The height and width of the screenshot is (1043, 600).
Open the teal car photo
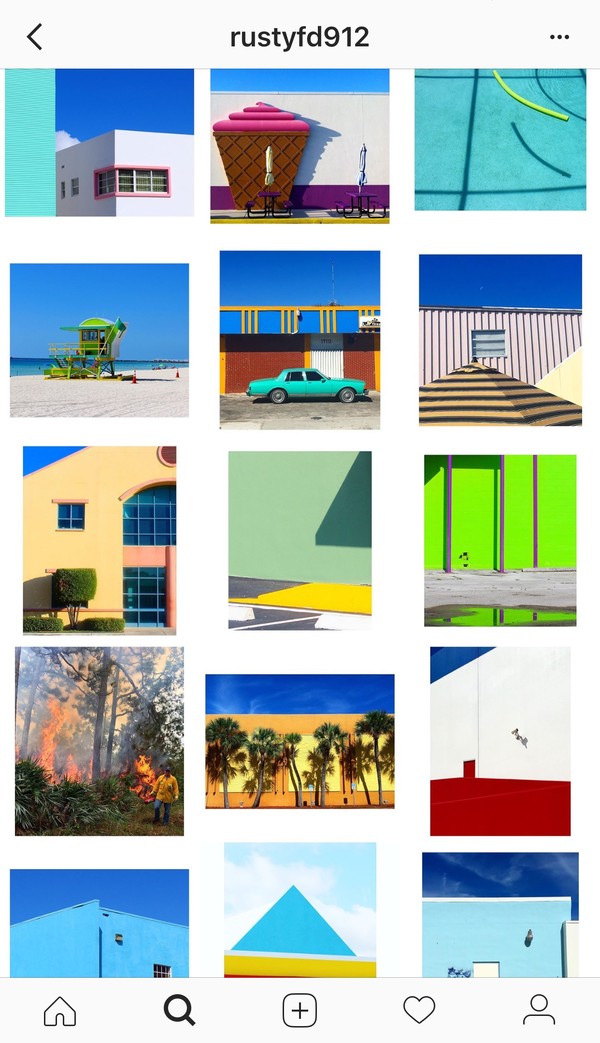point(299,340)
